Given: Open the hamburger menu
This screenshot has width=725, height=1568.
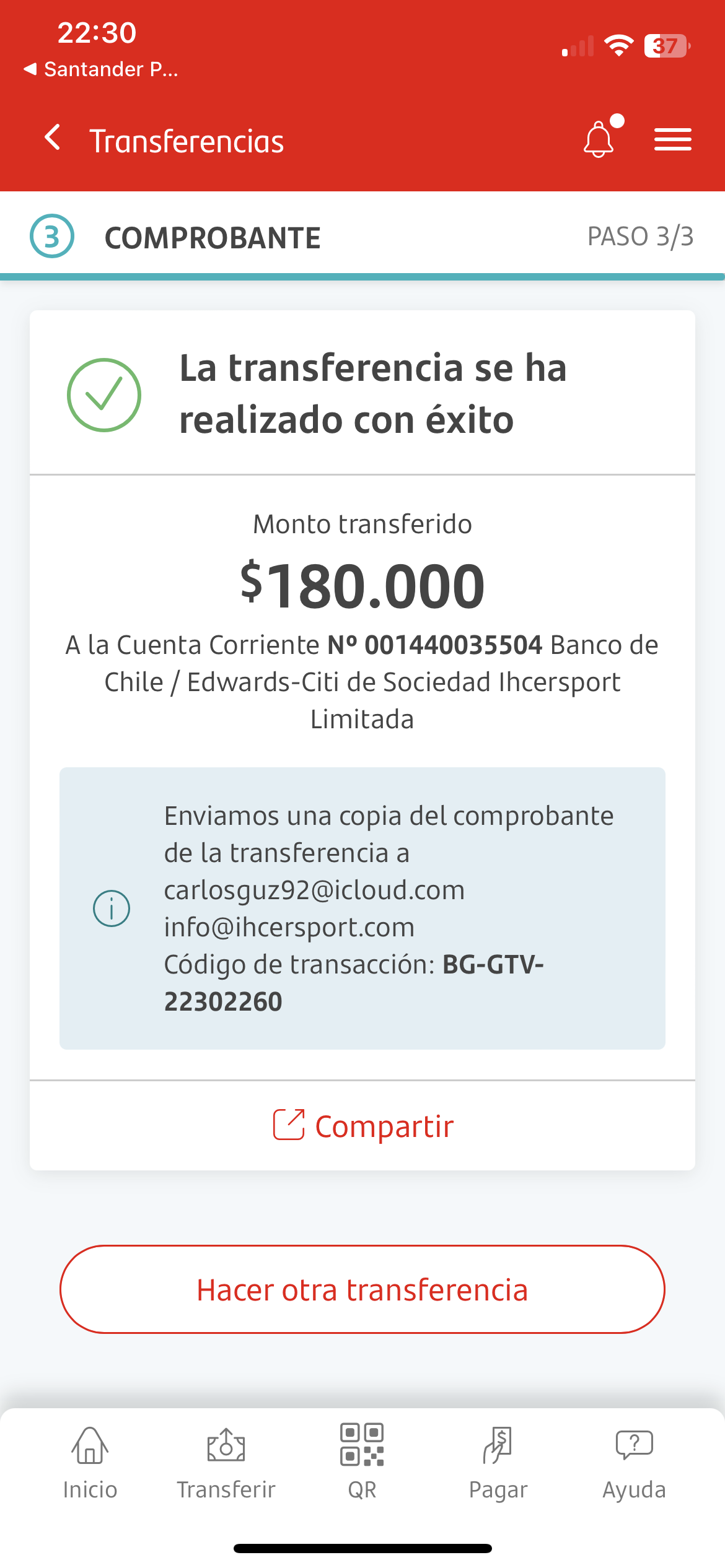Looking at the screenshot, I should click(673, 139).
